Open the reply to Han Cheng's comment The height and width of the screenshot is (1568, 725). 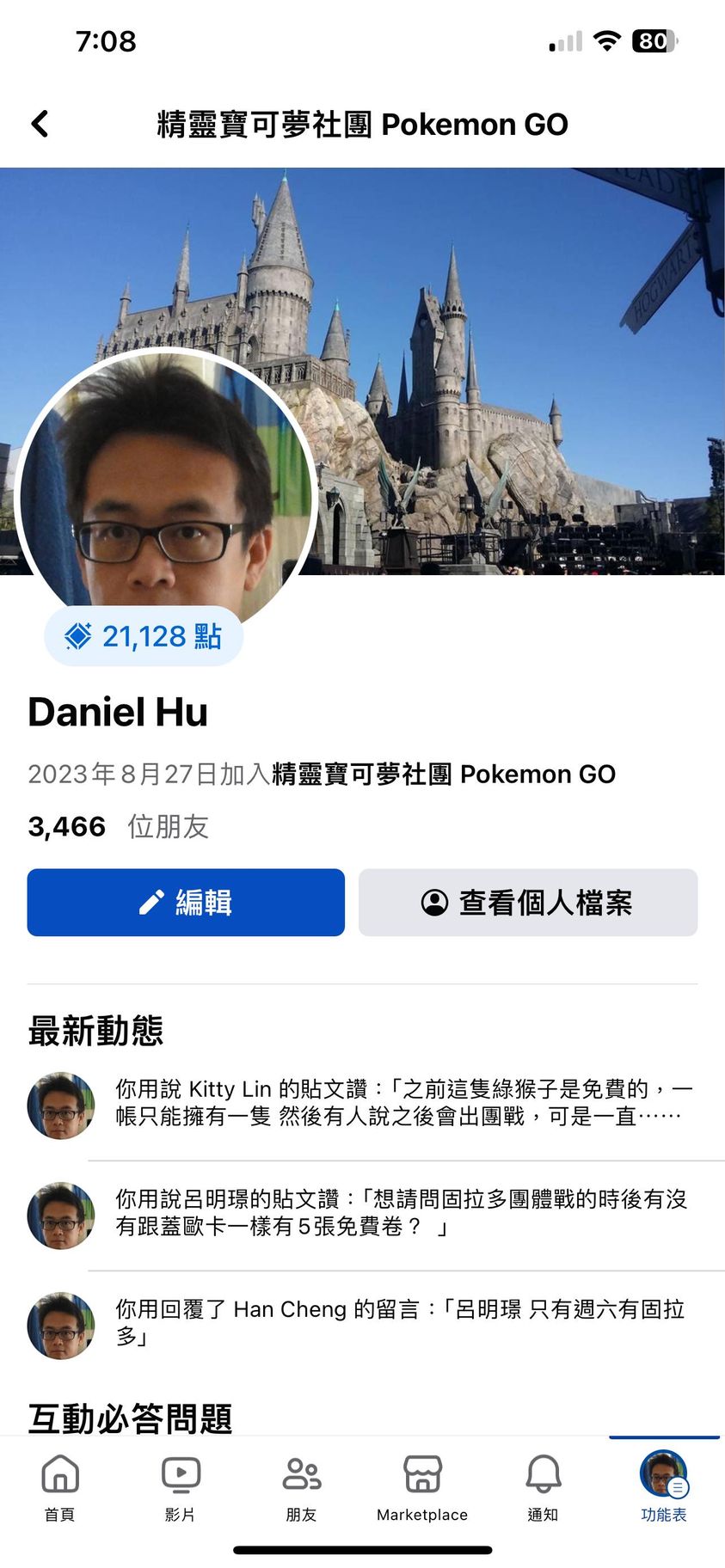pos(402,1323)
